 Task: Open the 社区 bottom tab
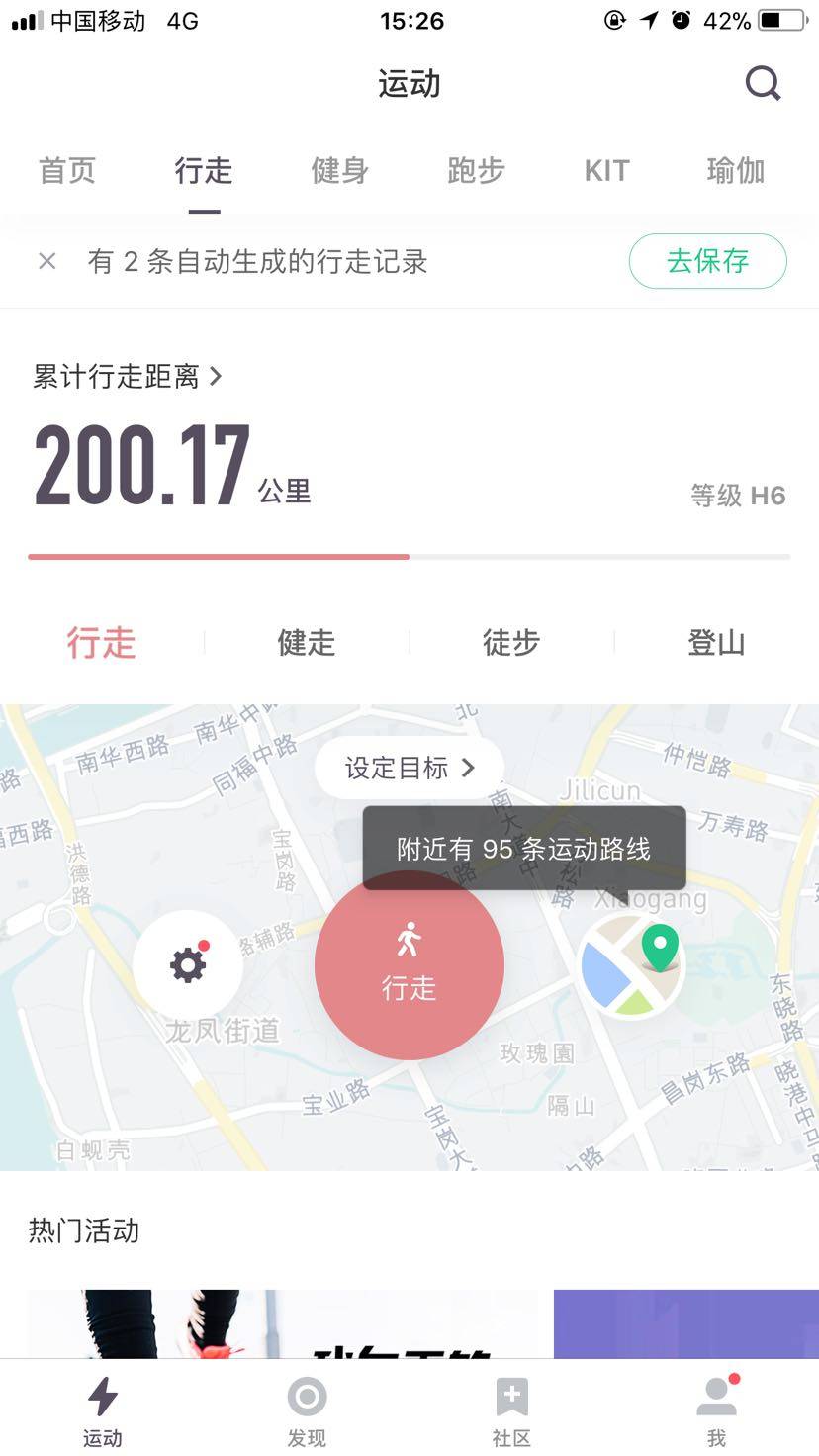pyautogui.click(x=511, y=1410)
